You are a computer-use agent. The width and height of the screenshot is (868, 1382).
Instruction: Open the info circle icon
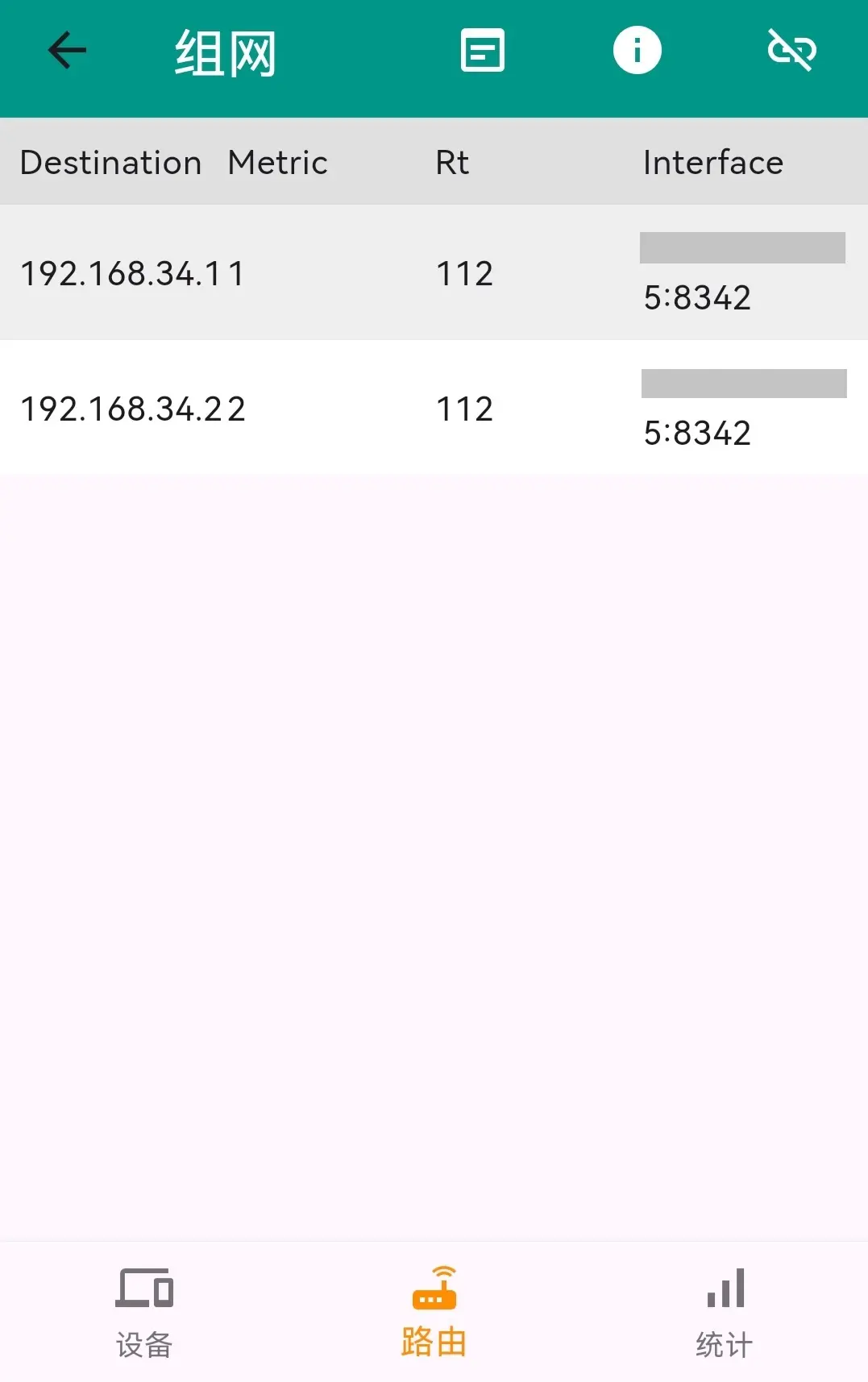point(637,51)
